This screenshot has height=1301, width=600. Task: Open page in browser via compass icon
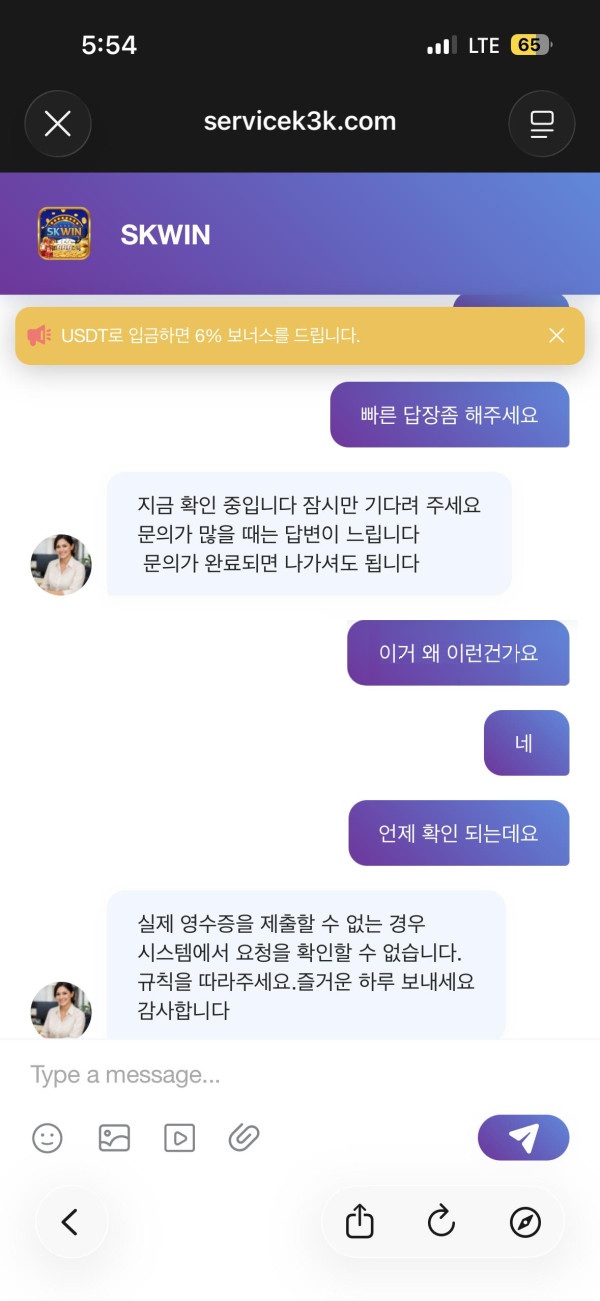click(x=524, y=1221)
